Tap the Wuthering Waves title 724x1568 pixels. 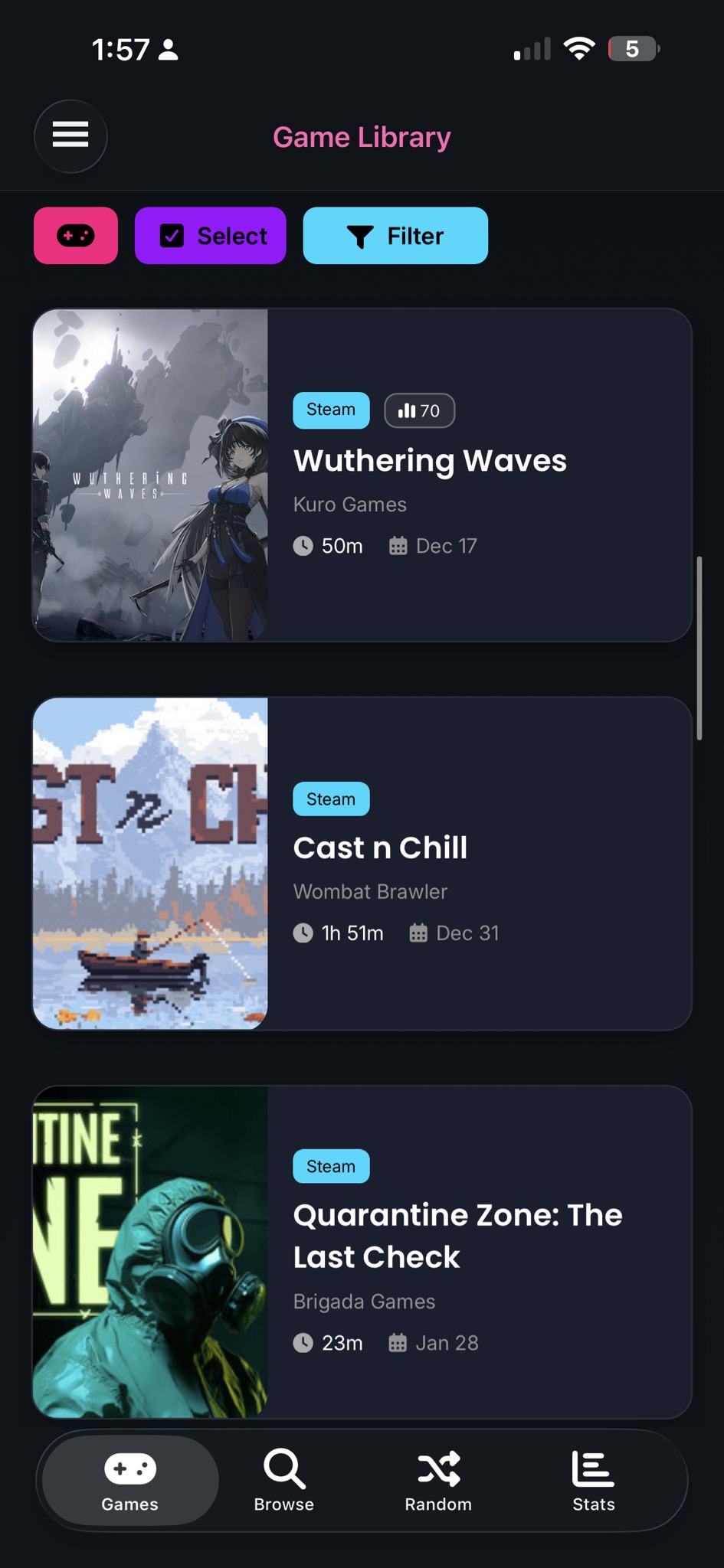[x=430, y=460]
